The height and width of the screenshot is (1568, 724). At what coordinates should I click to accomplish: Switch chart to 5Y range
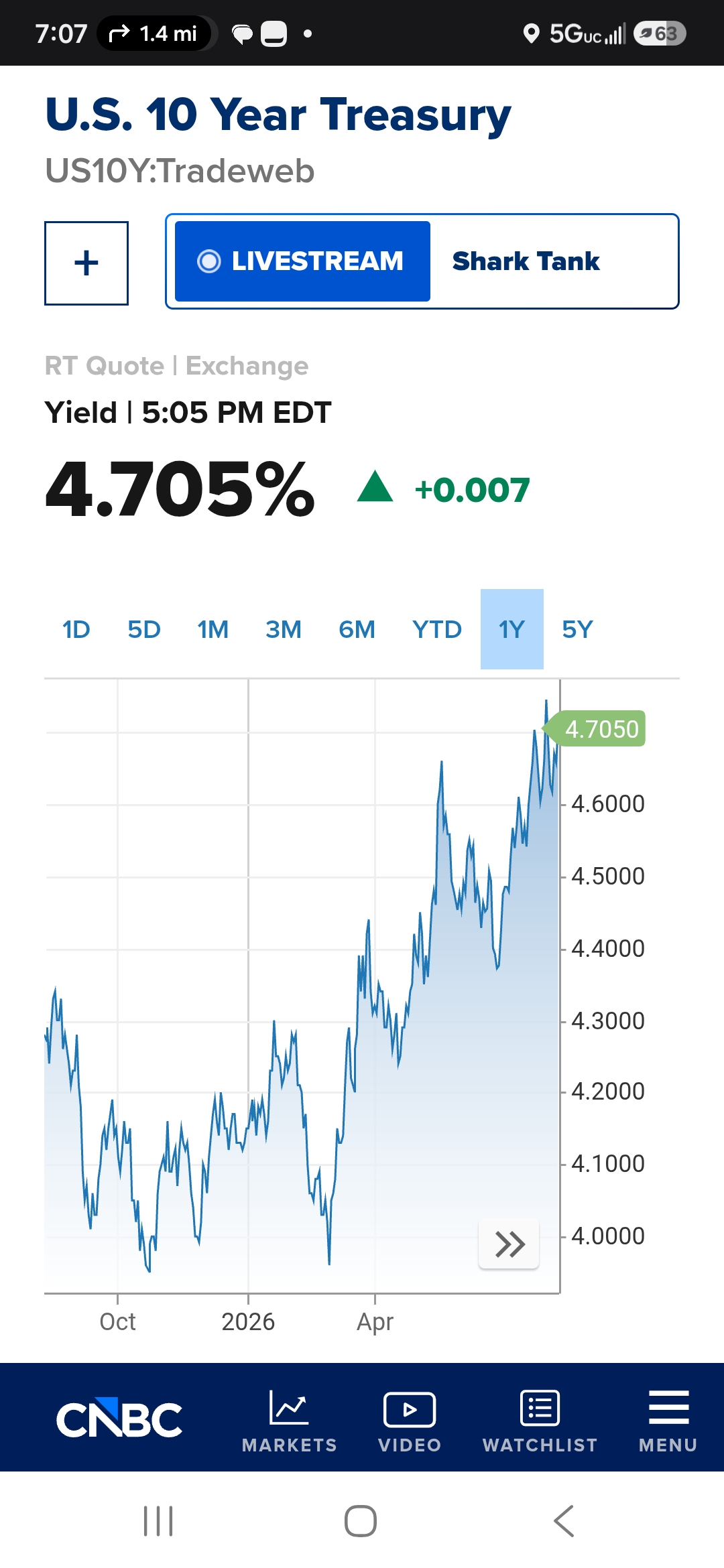577,629
